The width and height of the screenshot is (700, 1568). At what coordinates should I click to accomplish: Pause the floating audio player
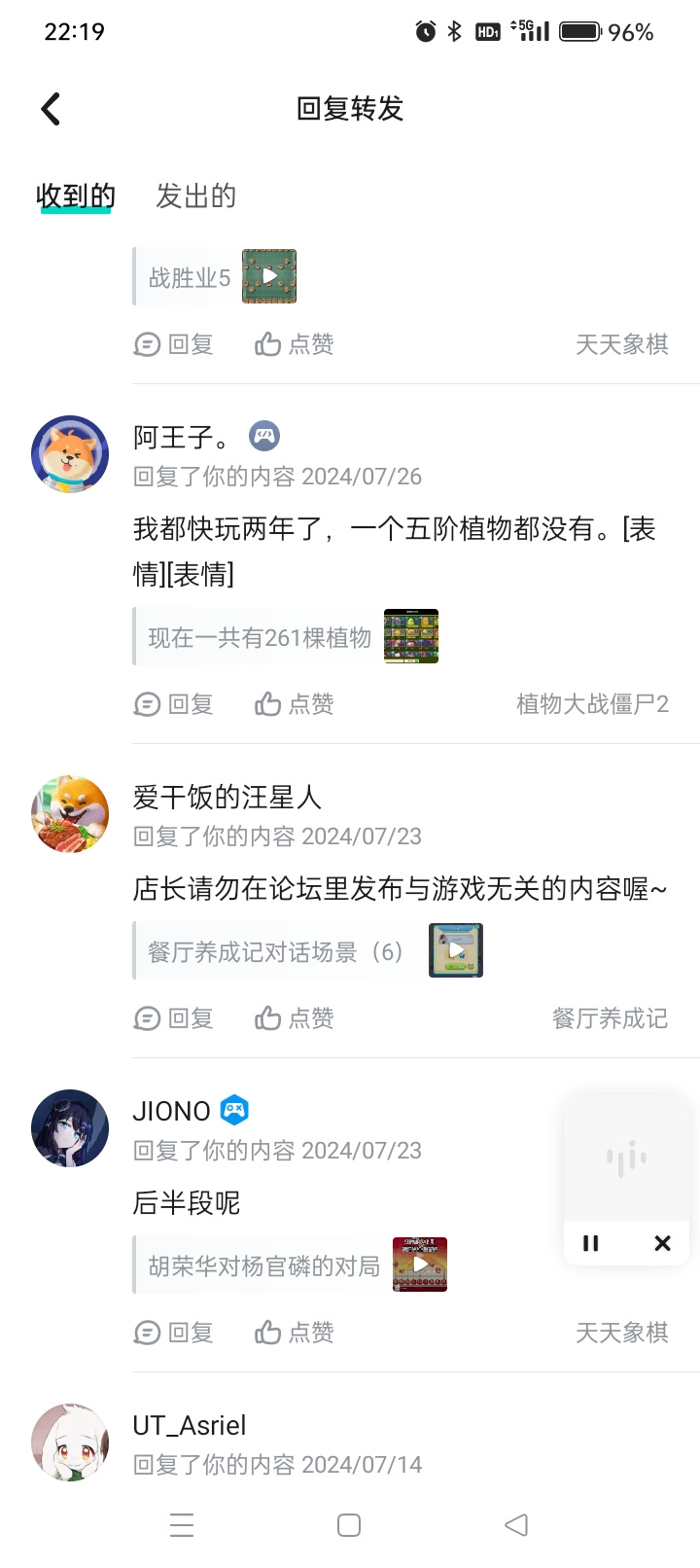pyautogui.click(x=590, y=1243)
